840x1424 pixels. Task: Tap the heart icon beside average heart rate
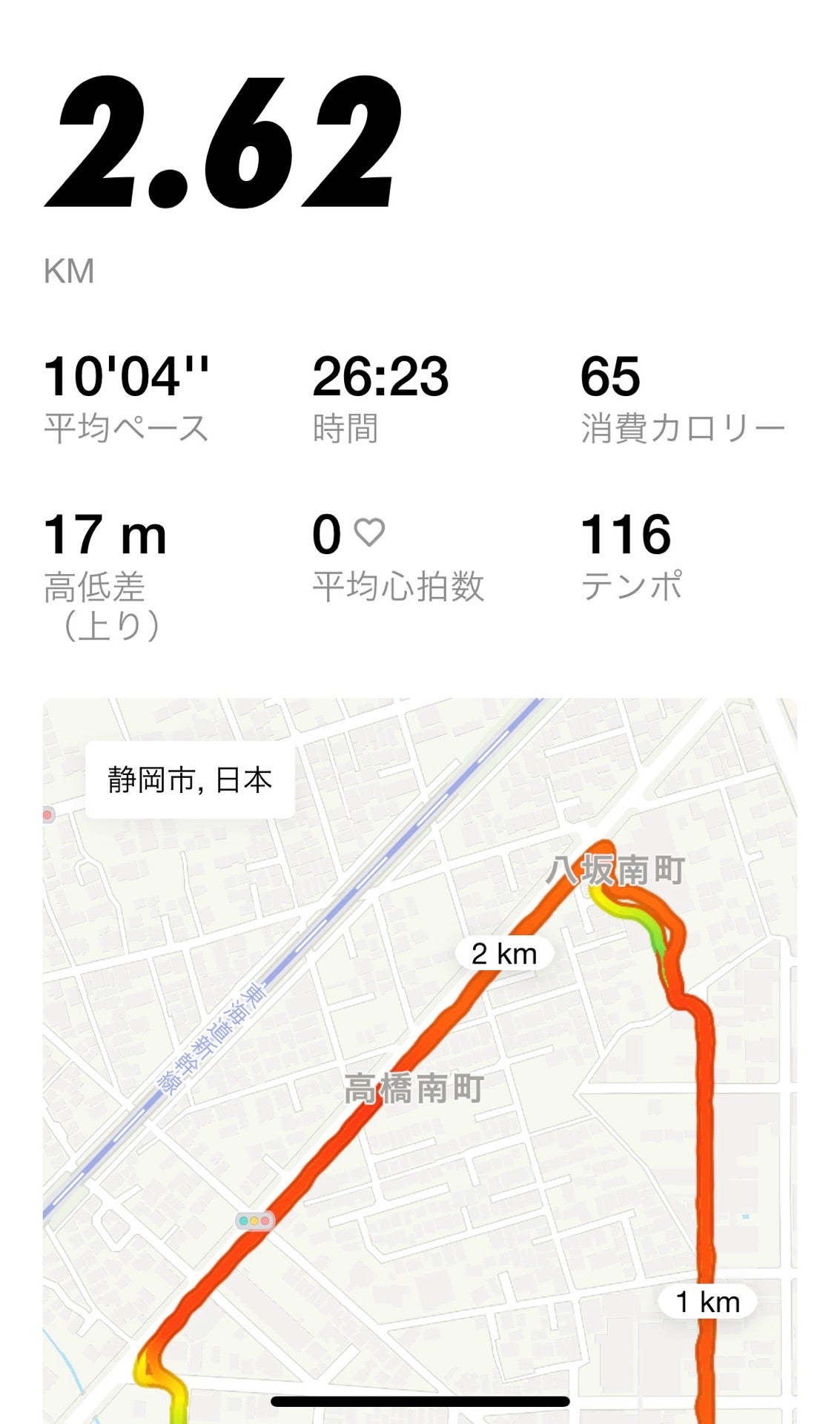click(x=369, y=533)
